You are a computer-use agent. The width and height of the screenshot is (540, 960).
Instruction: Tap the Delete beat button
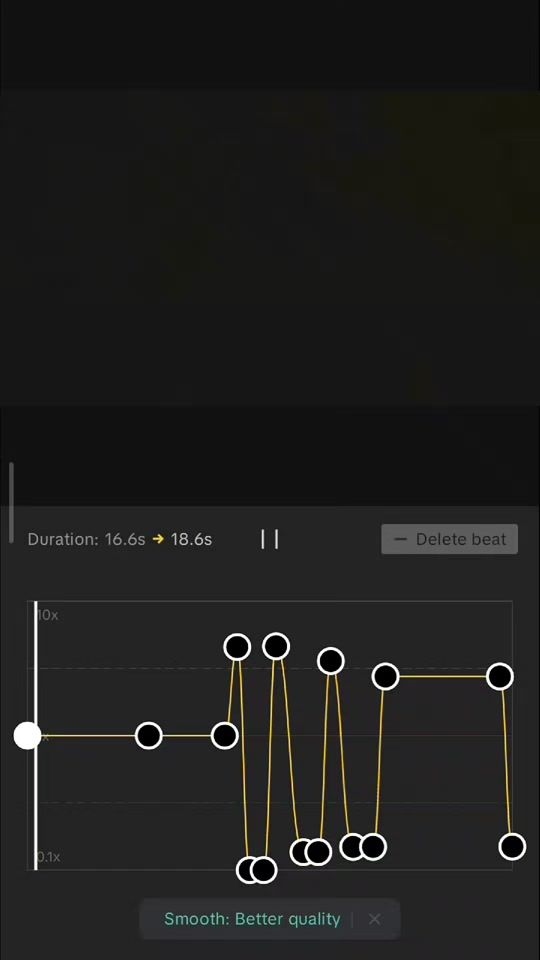[x=449, y=539]
